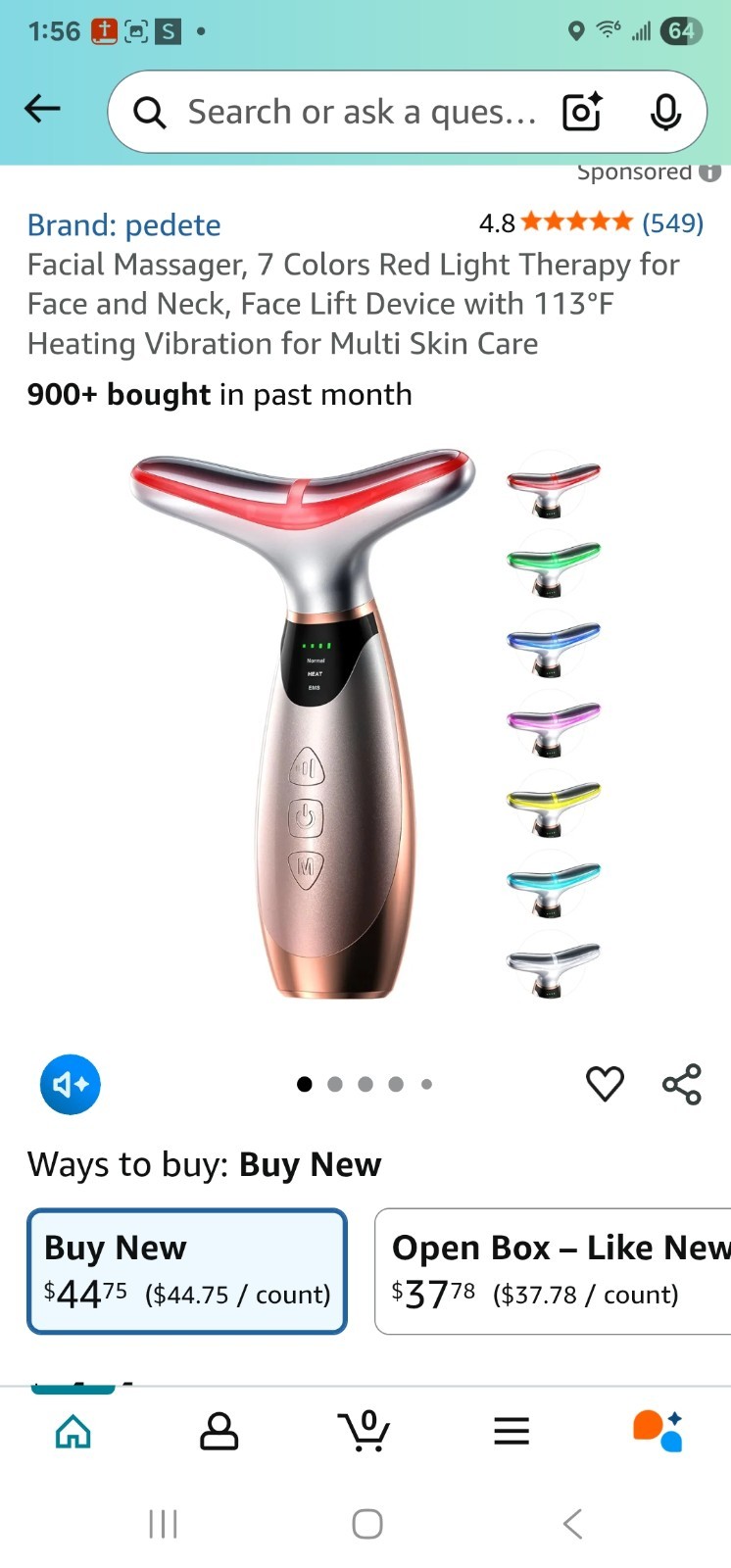This screenshot has width=731, height=1568.
Task: Open the Rufus AI assistant tab
Action: [658, 1433]
